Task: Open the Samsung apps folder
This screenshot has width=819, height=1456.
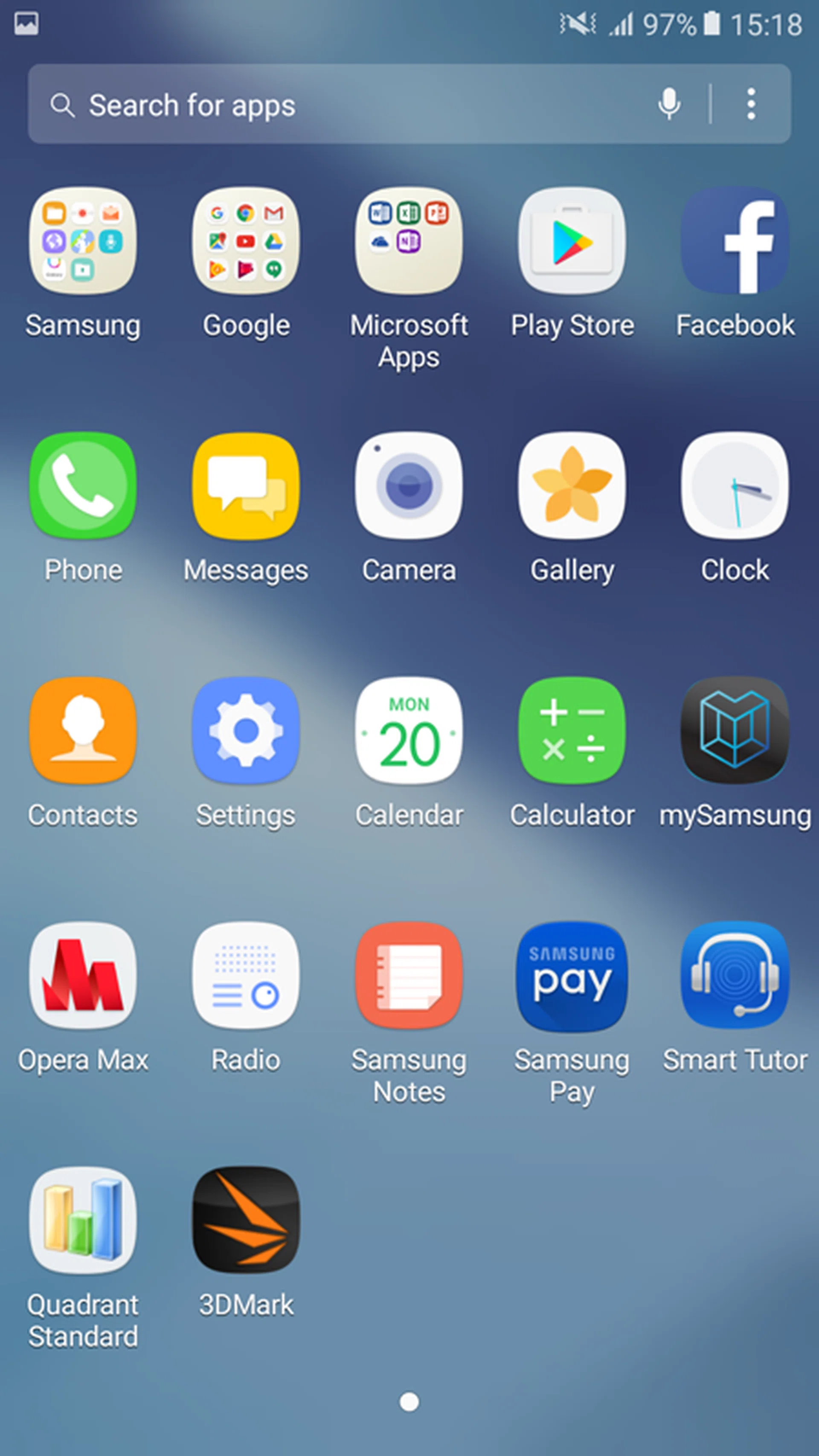Action: 82,241
